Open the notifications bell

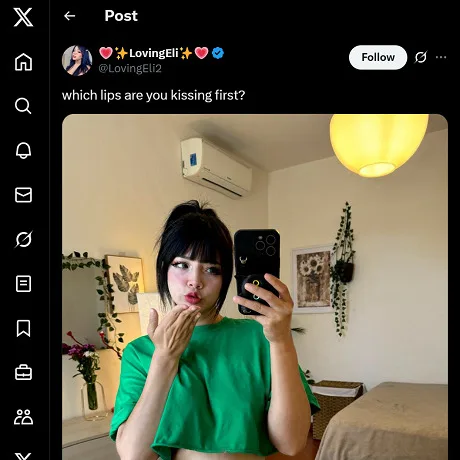[x=23, y=150]
